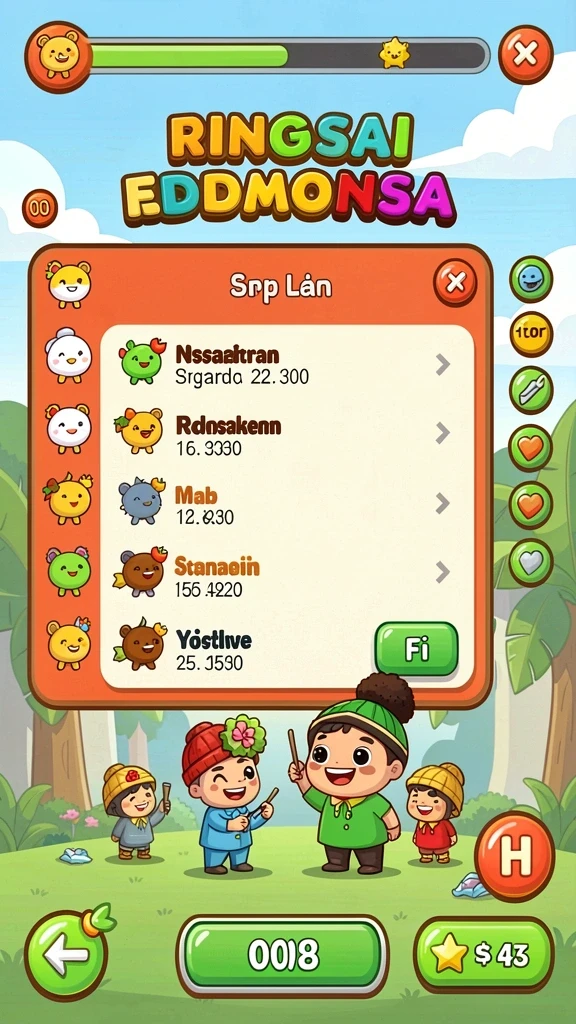Open the Nssaaltran row

(285, 363)
